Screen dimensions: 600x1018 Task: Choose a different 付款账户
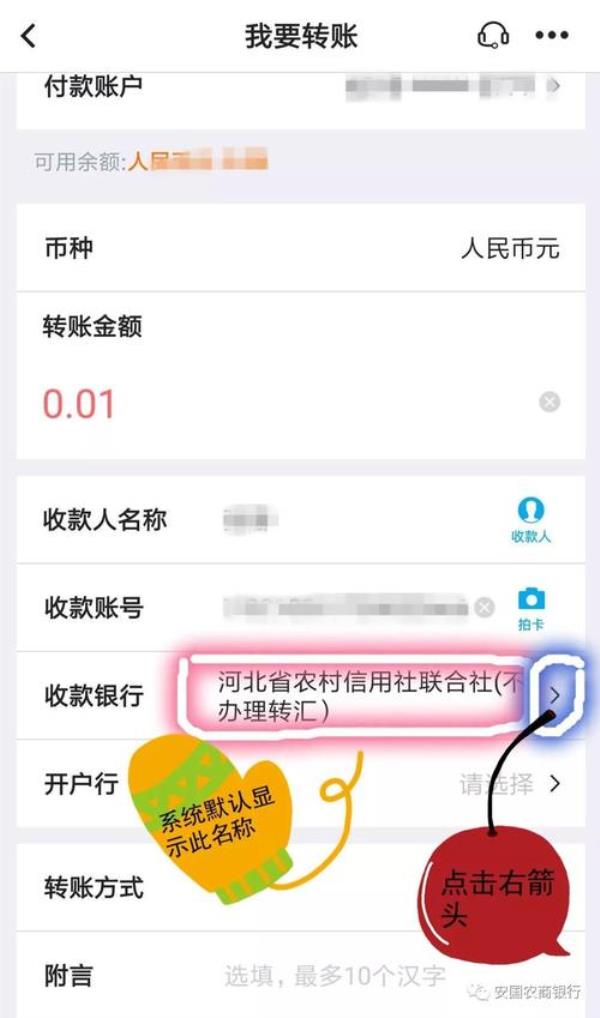point(553,87)
